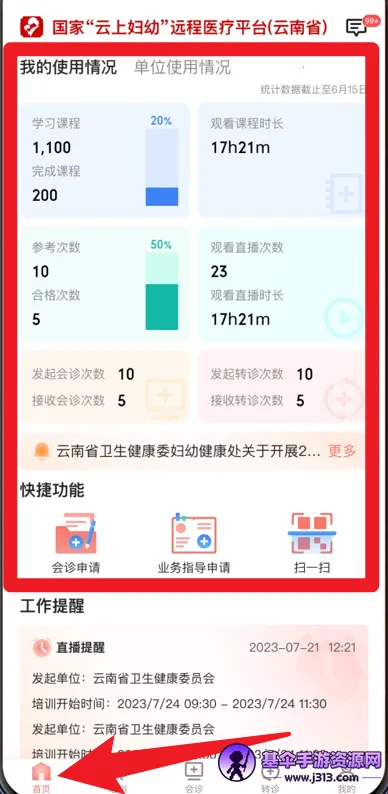This screenshot has height=794, width=388.
Task: Tap 更多 to see more announcements
Action: coord(342,451)
